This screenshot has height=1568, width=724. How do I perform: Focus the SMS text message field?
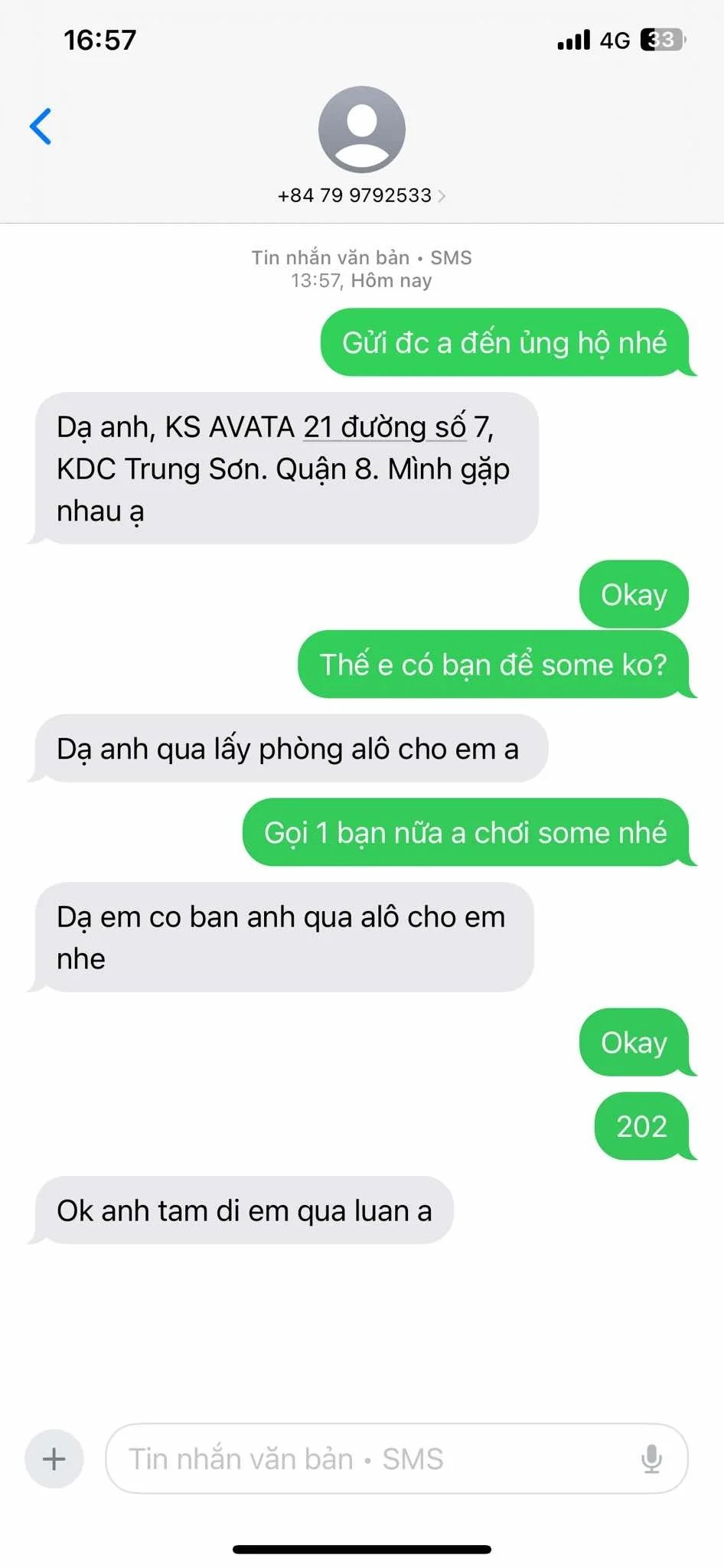367,1459
